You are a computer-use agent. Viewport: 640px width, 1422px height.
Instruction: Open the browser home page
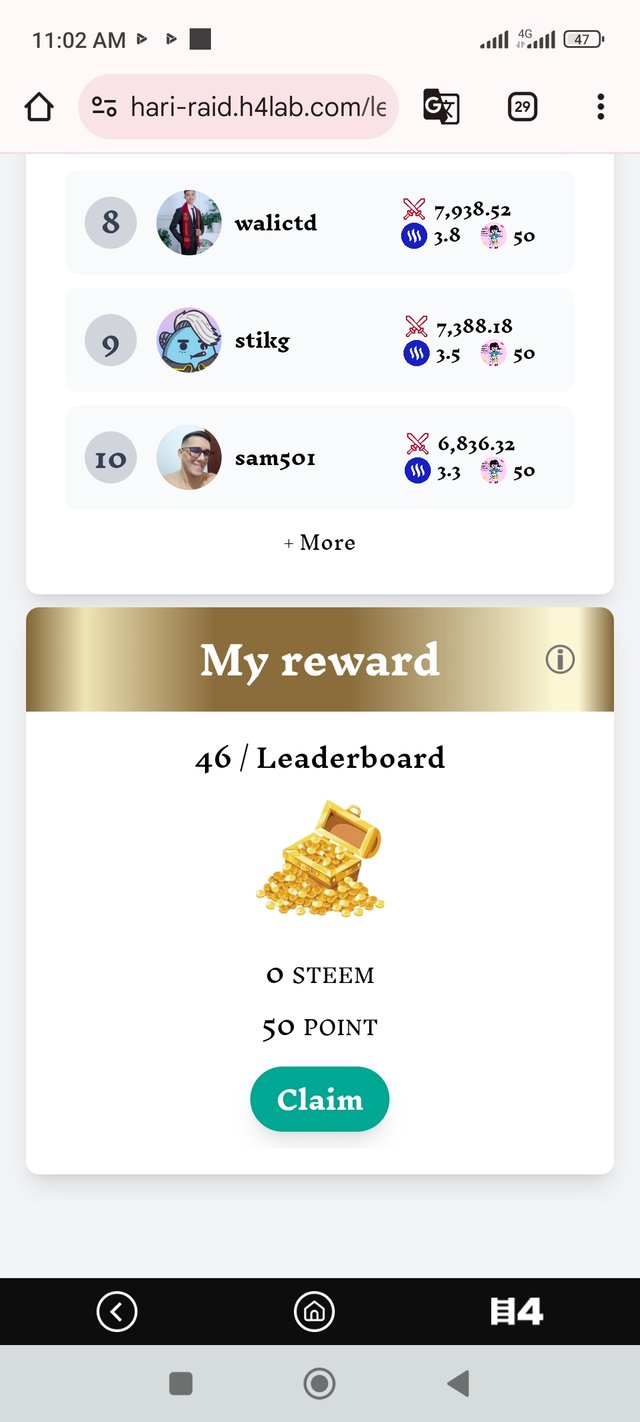[39, 107]
